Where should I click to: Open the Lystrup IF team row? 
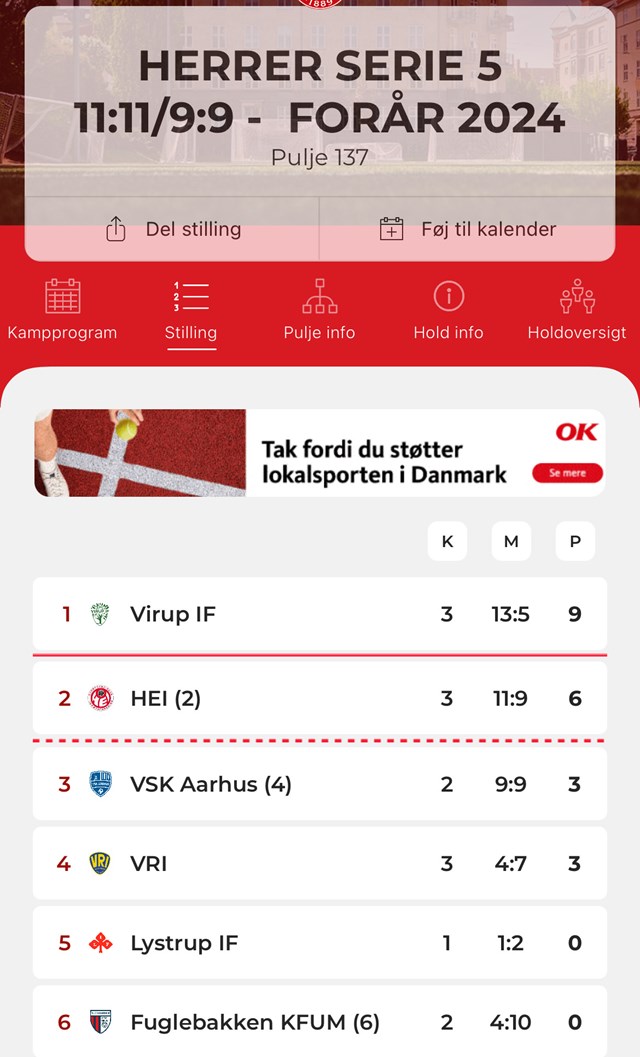click(x=319, y=942)
